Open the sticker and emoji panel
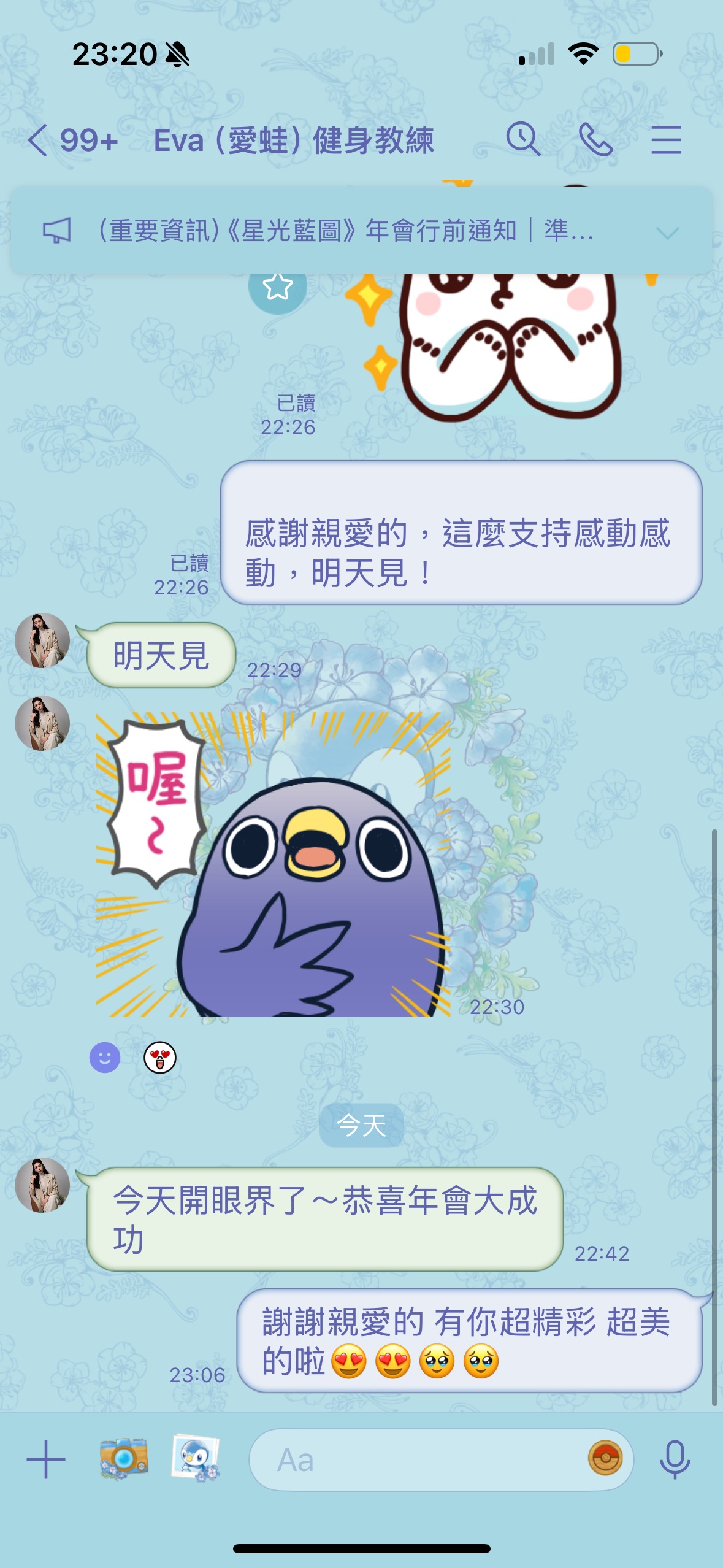723x1568 pixels. coord(605,1458)
